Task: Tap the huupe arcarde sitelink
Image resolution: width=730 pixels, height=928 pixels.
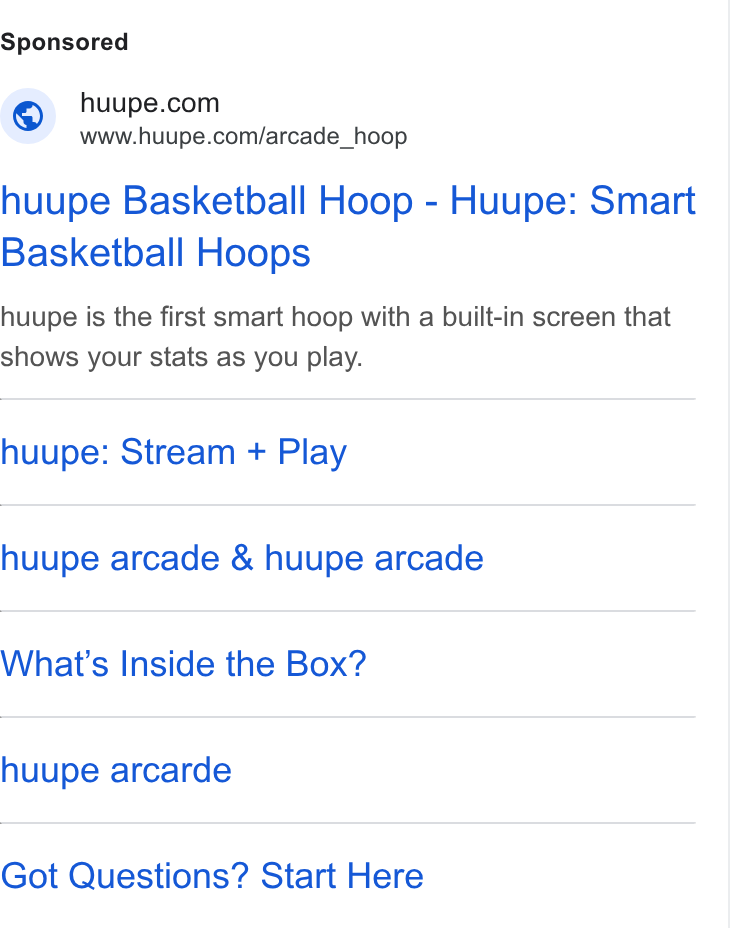Action: (116, 770)
